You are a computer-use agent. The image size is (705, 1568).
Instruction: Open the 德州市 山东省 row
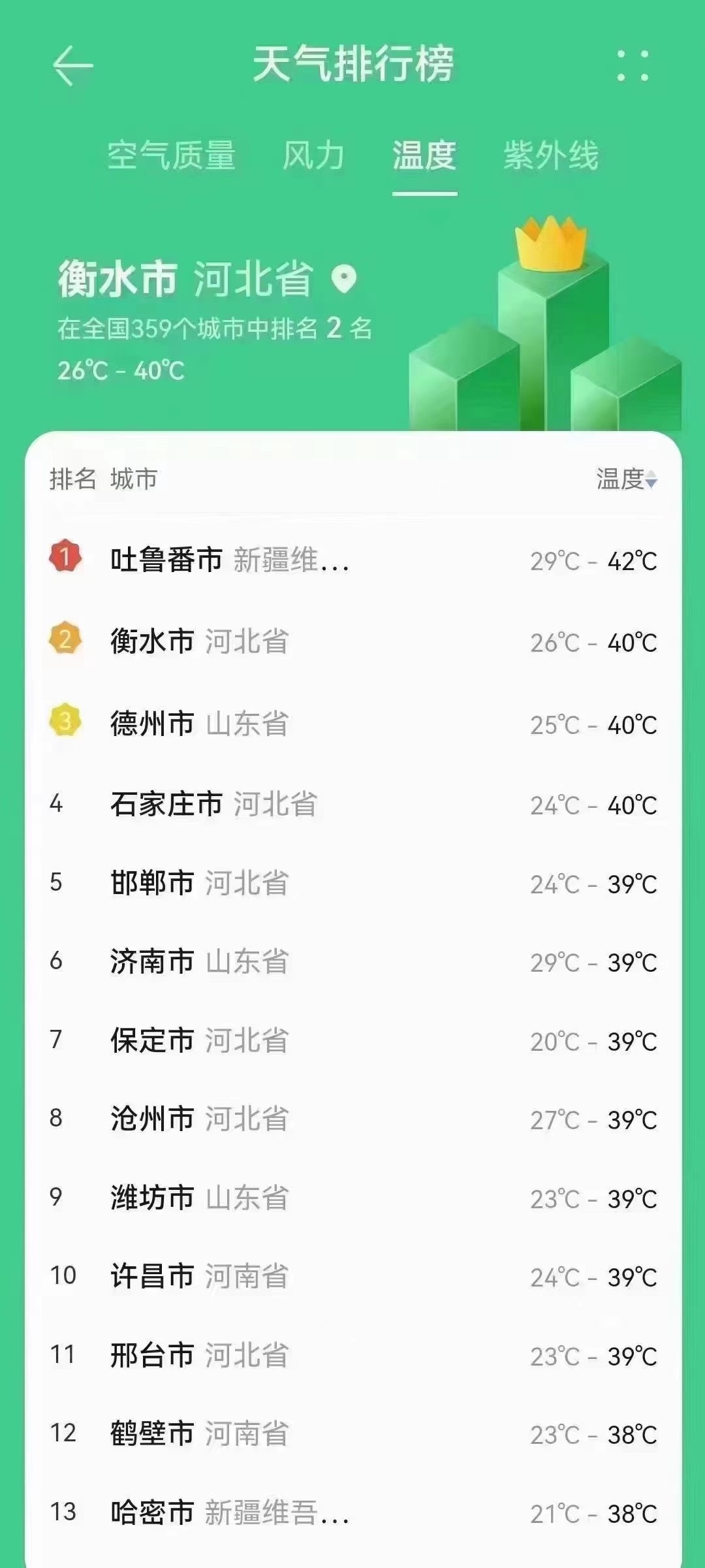352,724
